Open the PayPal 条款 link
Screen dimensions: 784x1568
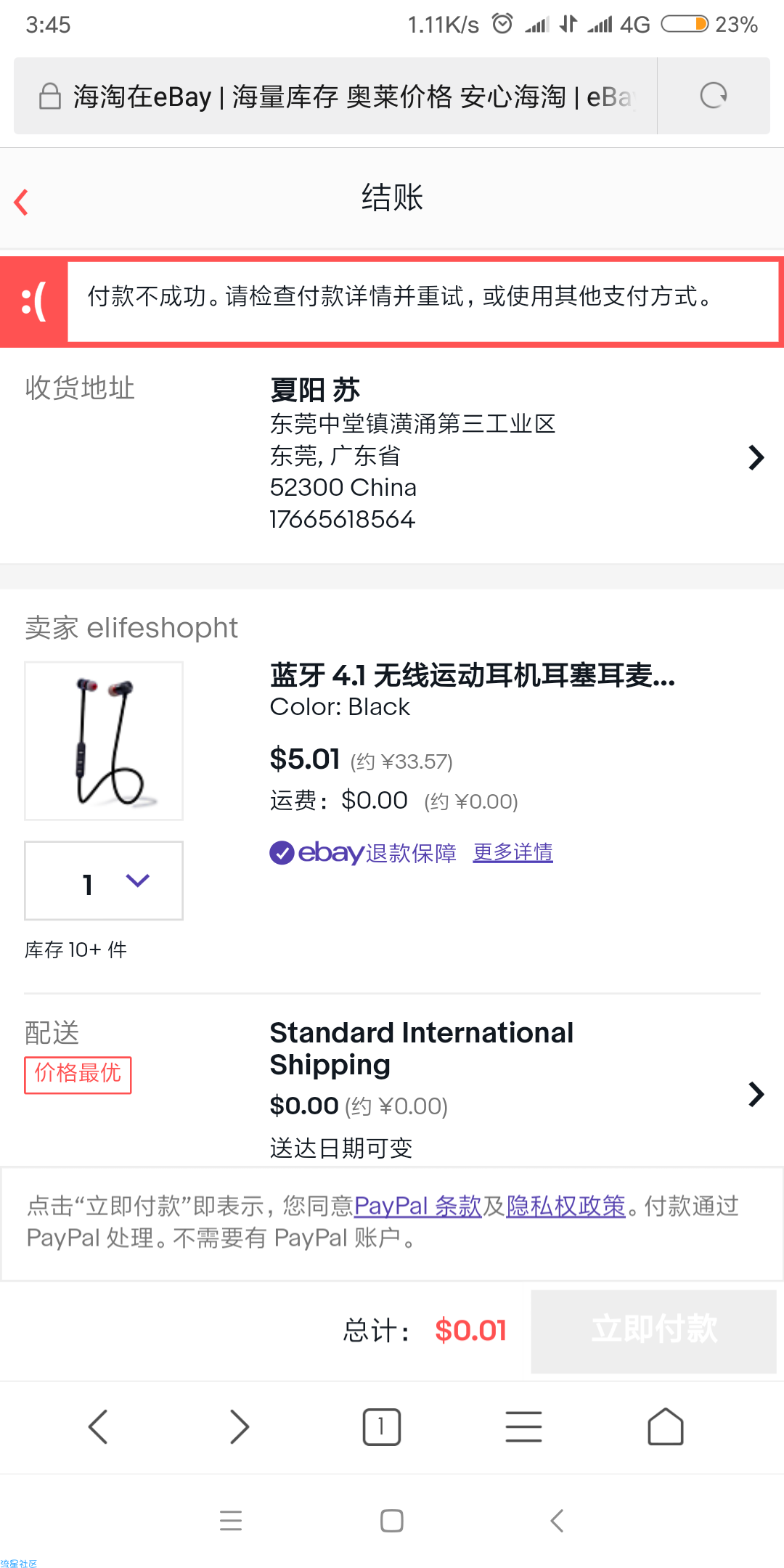click(x=418, y=1206)
